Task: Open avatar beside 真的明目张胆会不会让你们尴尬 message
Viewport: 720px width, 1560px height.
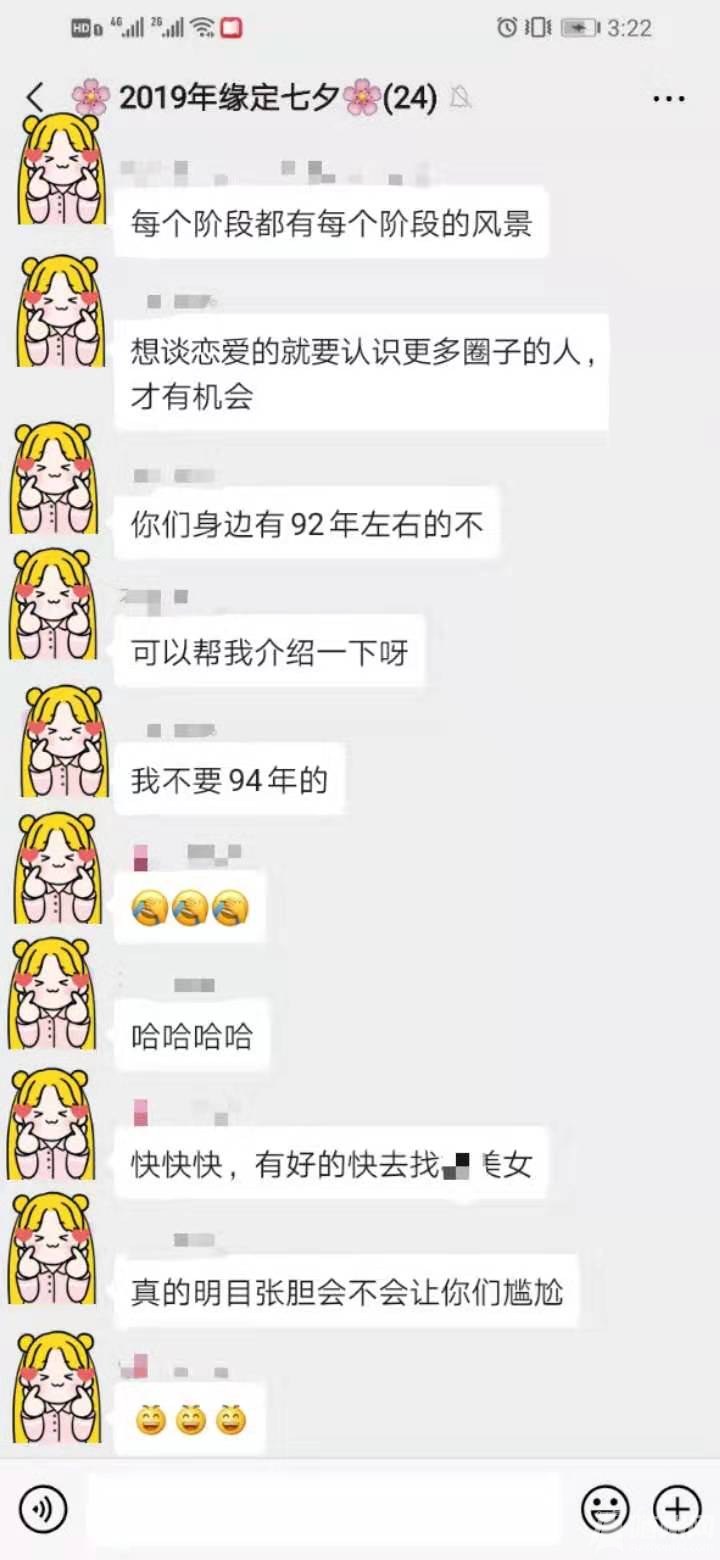Action: click(55, 1250)
